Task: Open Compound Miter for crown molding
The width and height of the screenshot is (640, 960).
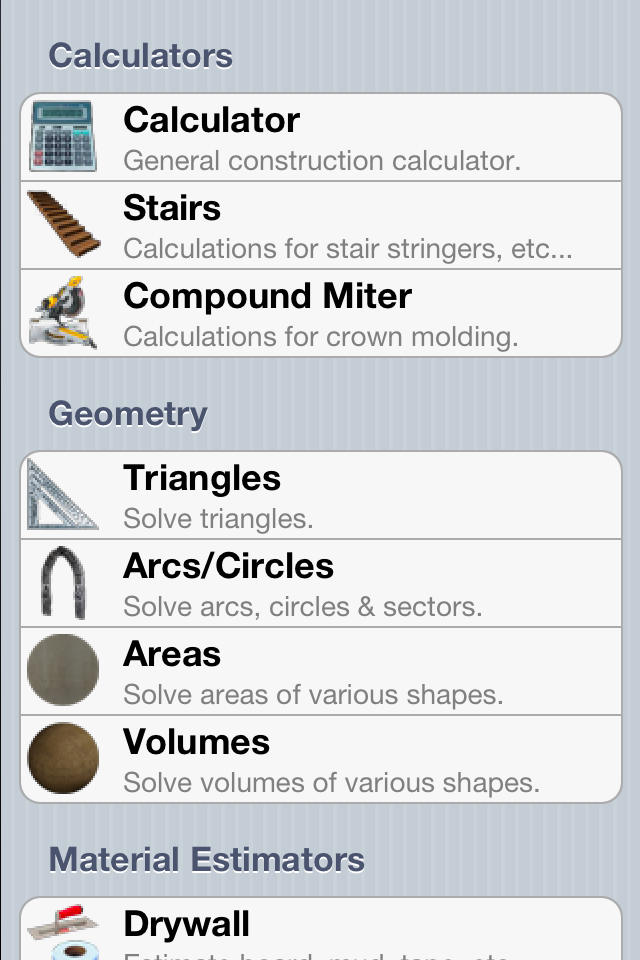Action: coord(320,313)
